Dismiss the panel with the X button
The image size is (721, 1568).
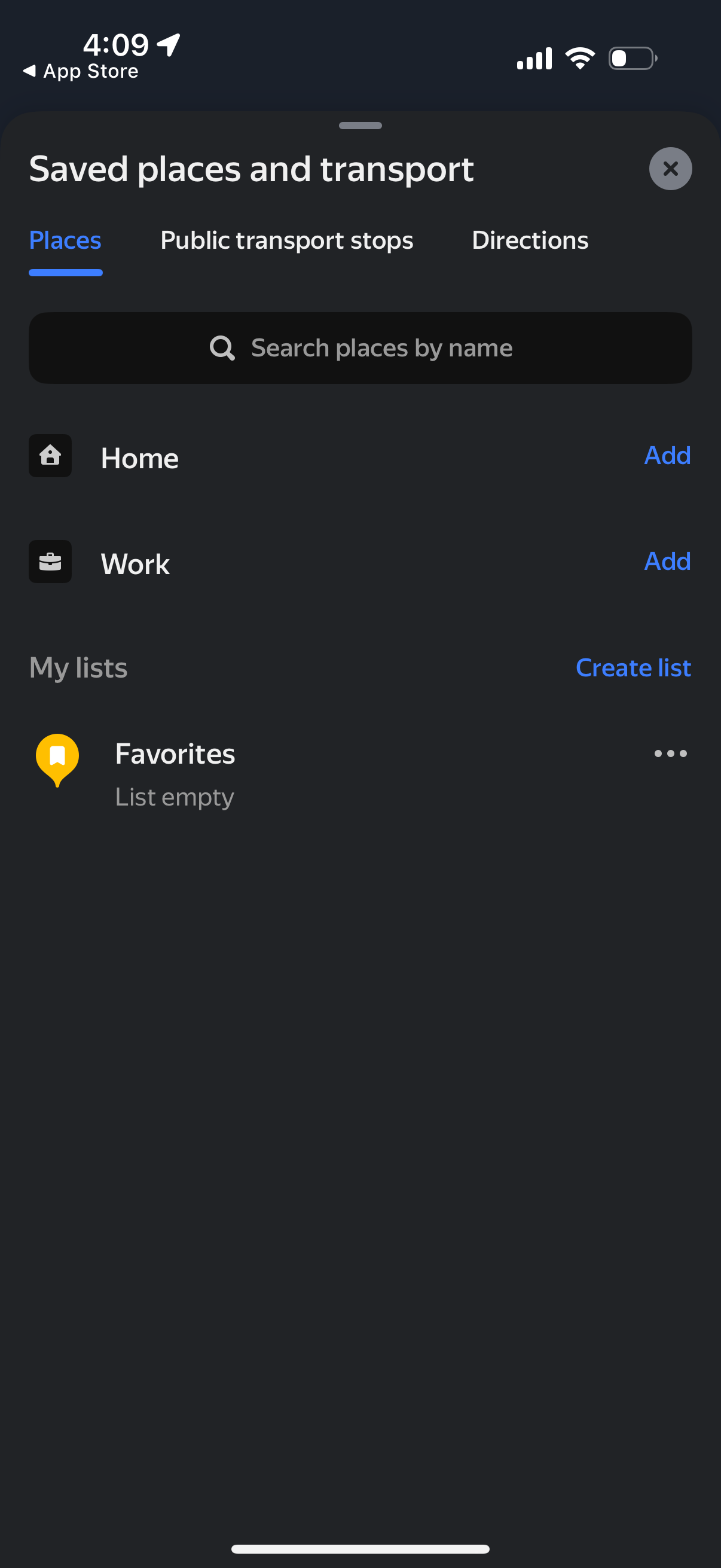(670, 169)
